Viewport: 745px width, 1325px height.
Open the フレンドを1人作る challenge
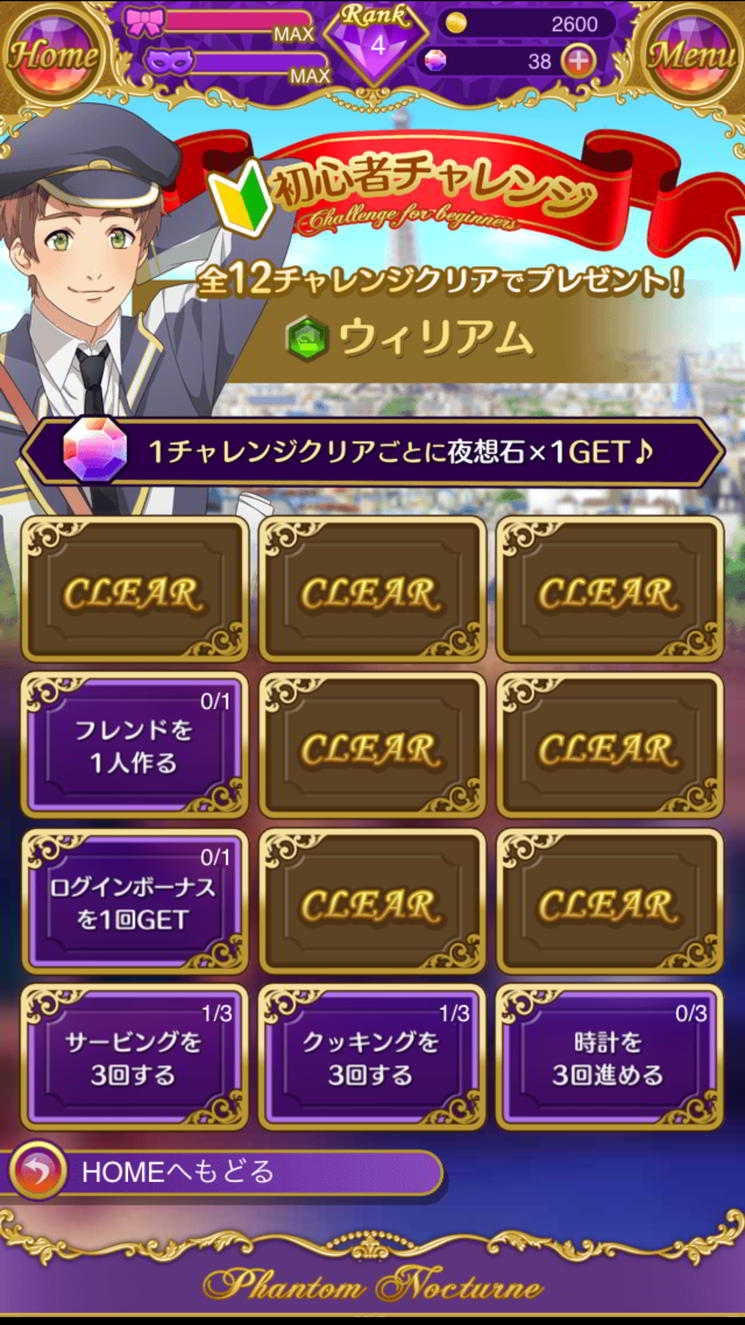(x=134, y=746)
